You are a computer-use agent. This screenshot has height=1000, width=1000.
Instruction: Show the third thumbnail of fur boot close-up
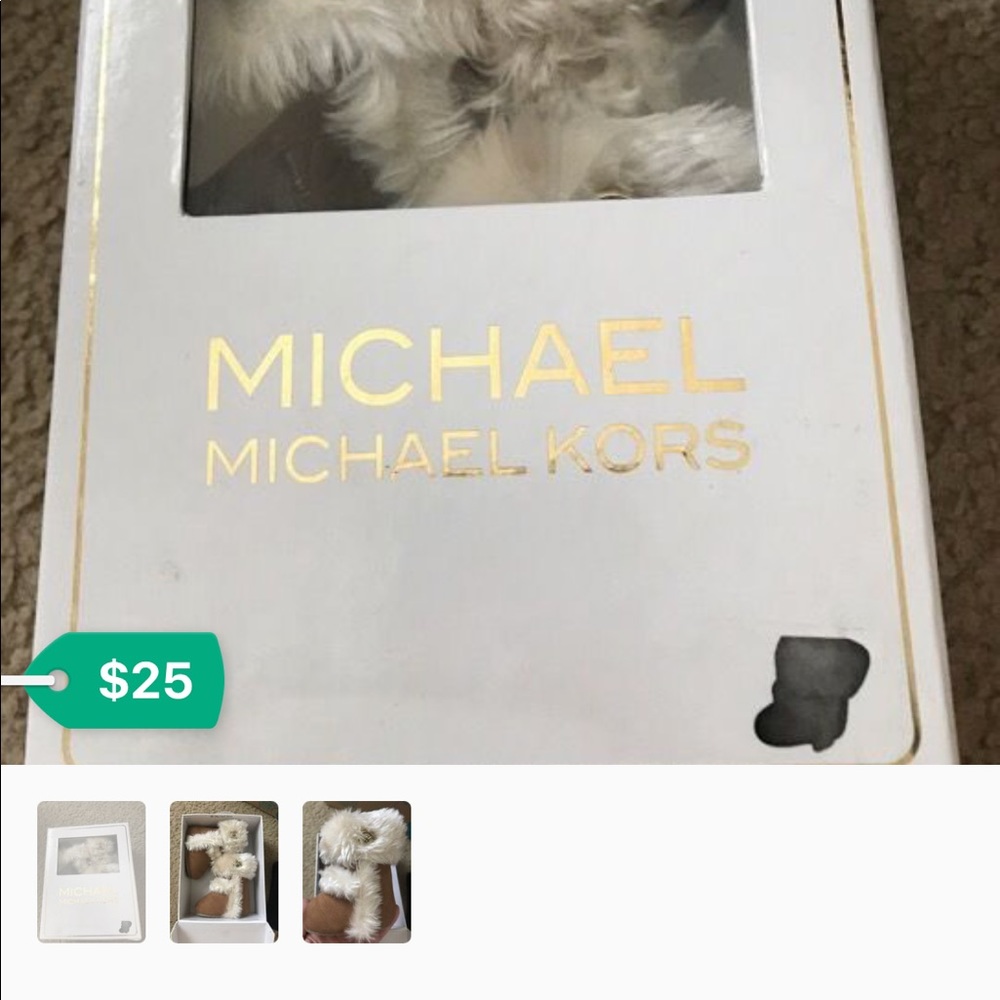357,871
